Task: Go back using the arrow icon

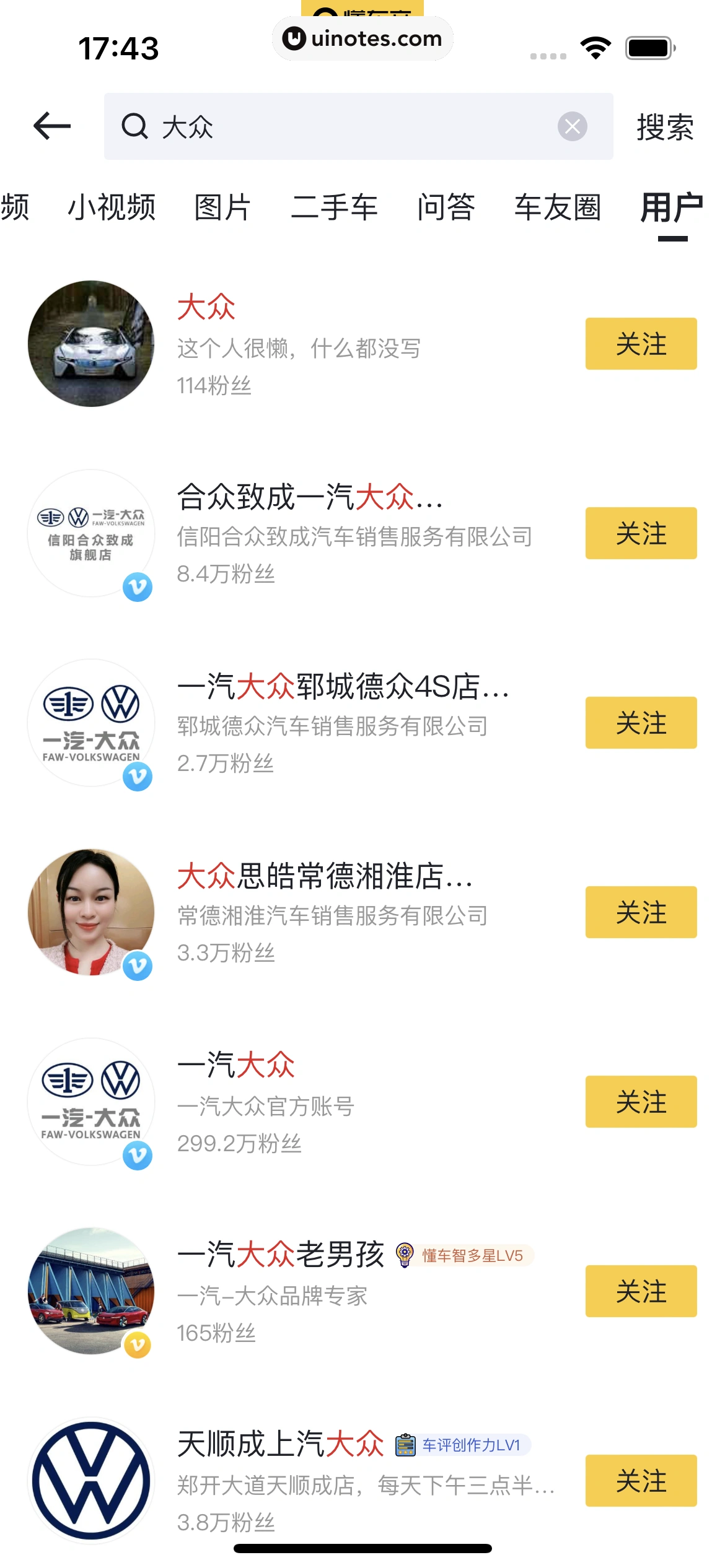Action: [x=52, y=126]
